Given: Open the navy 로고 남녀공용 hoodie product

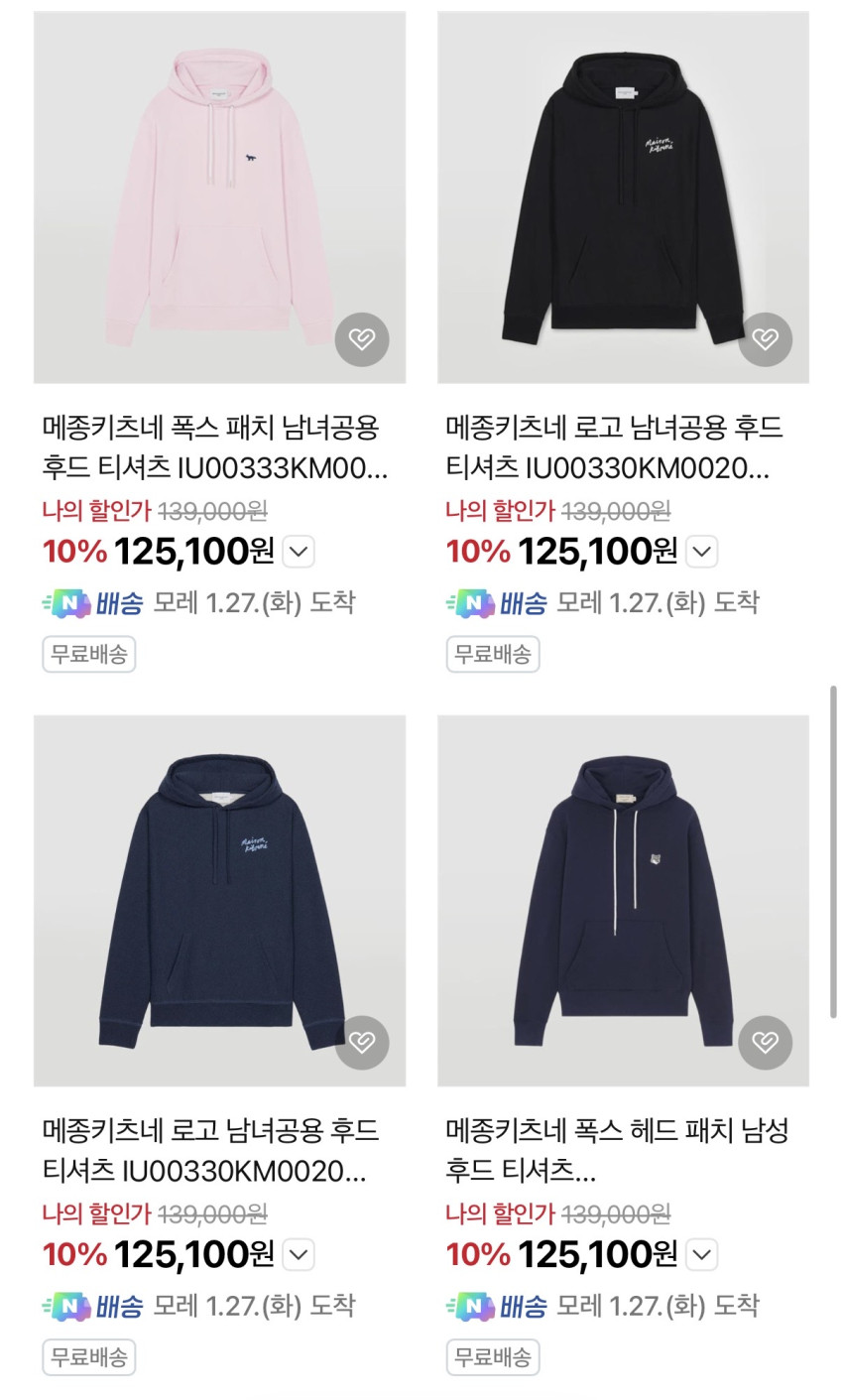Looking at the screenshot, I should [219, 900].
